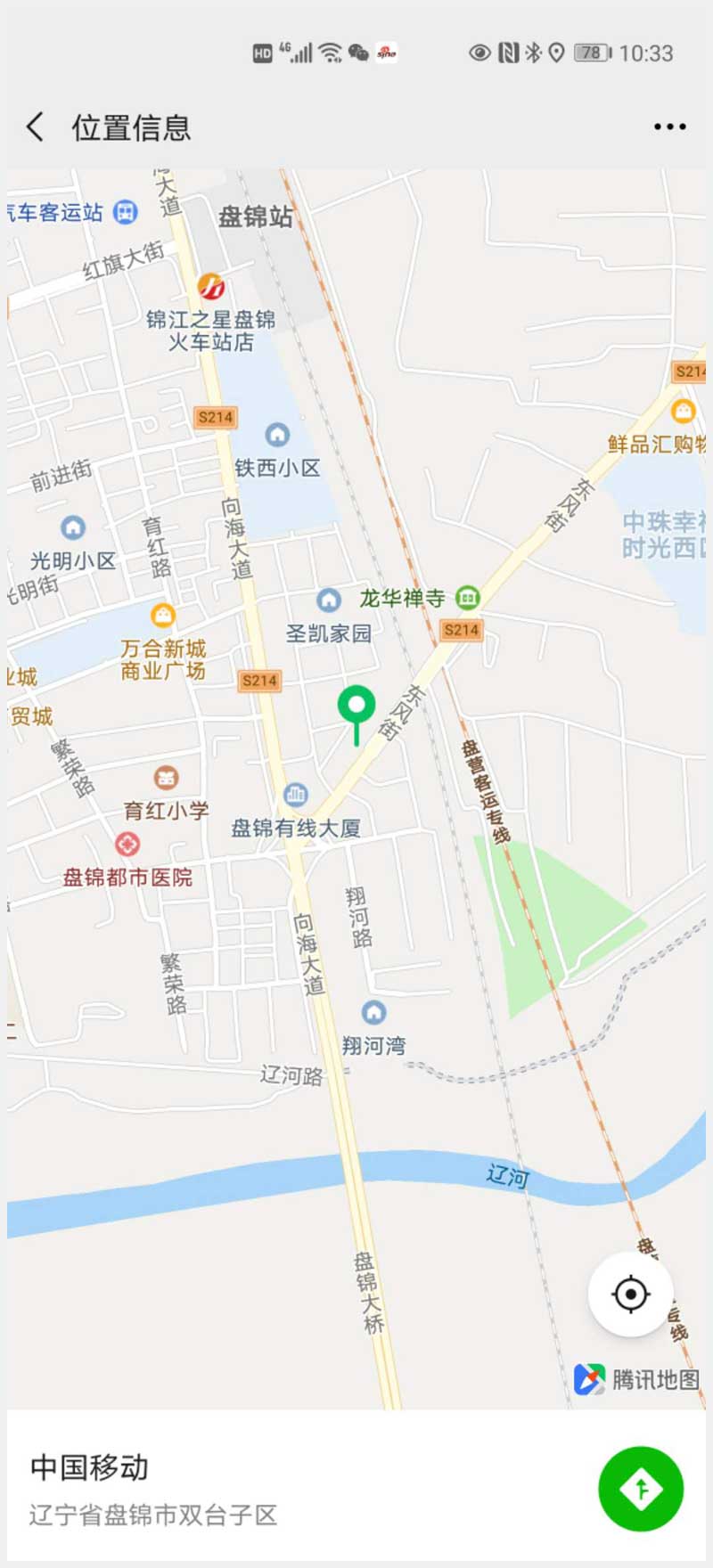Image resolution: width=713 pixels, height=1568 pixels.
Task: Recenter the map on my location
Action: click(631, 1294)
